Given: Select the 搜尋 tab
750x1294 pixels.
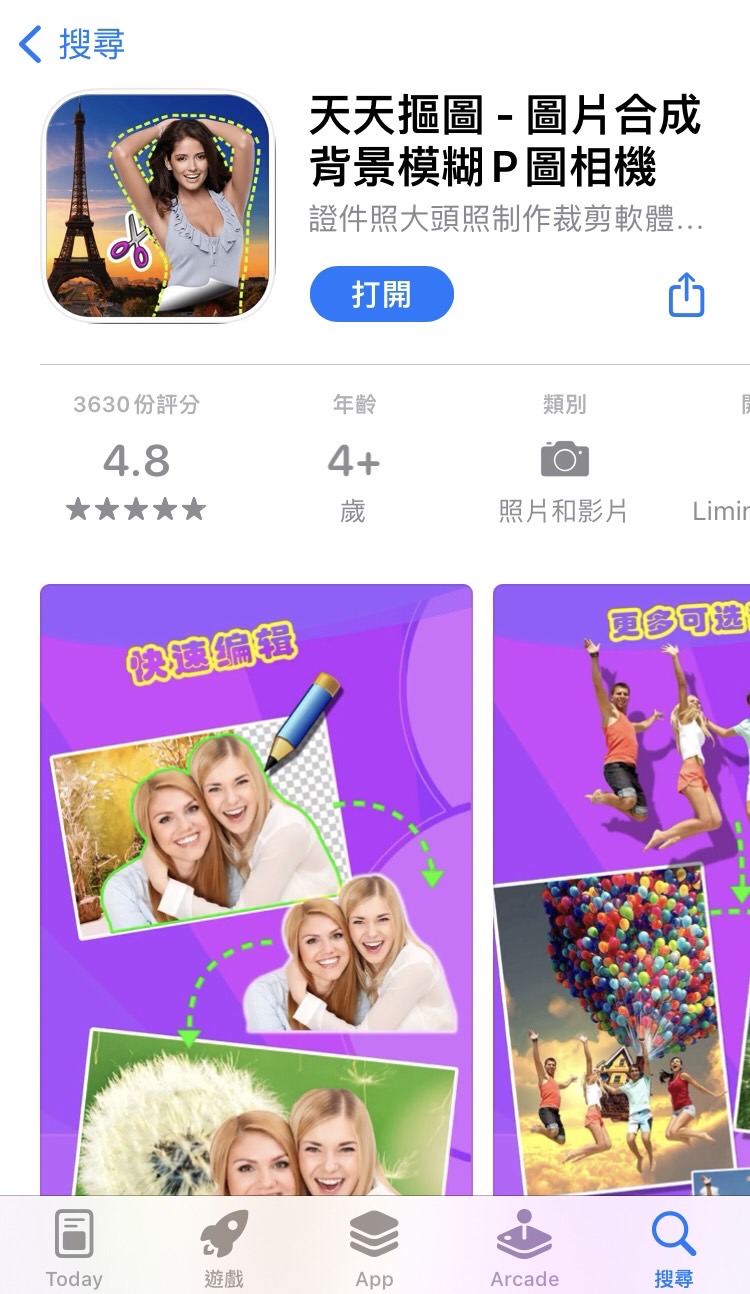Looking at the screenshot, I should coord(673,1248).
